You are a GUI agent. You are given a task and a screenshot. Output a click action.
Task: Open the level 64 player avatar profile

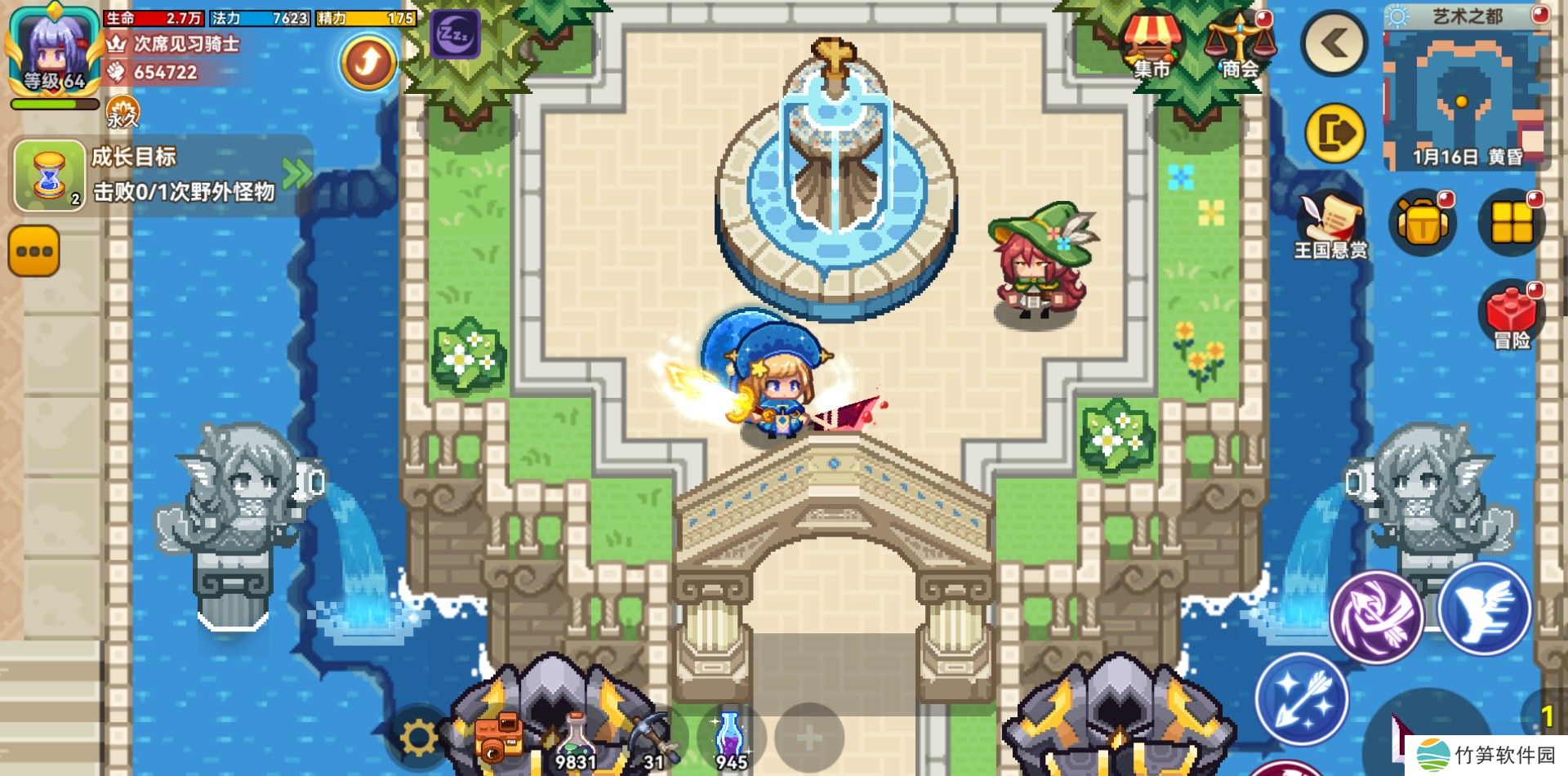pyautogui.click(x=54, y=51)
